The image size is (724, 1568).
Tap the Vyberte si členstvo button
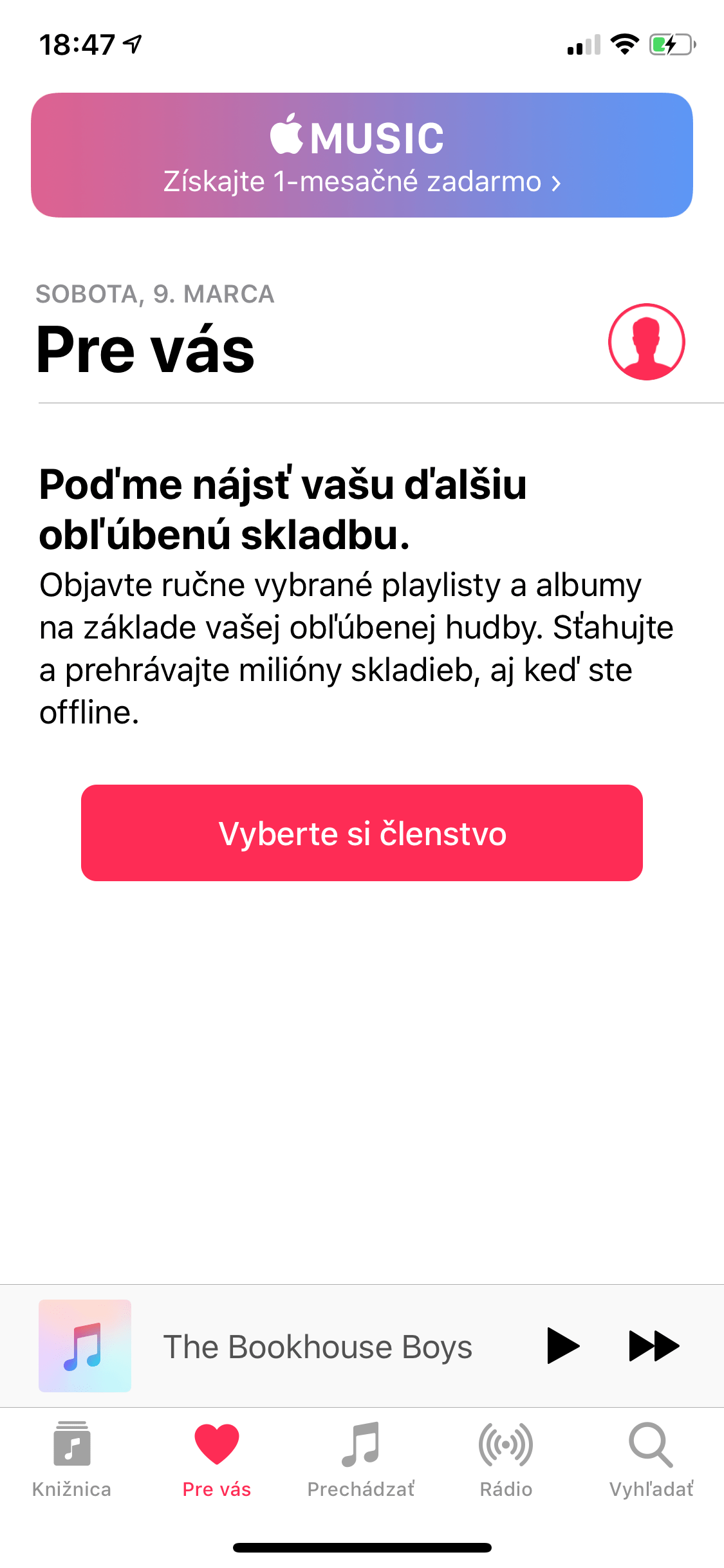(x=362, y=832)
